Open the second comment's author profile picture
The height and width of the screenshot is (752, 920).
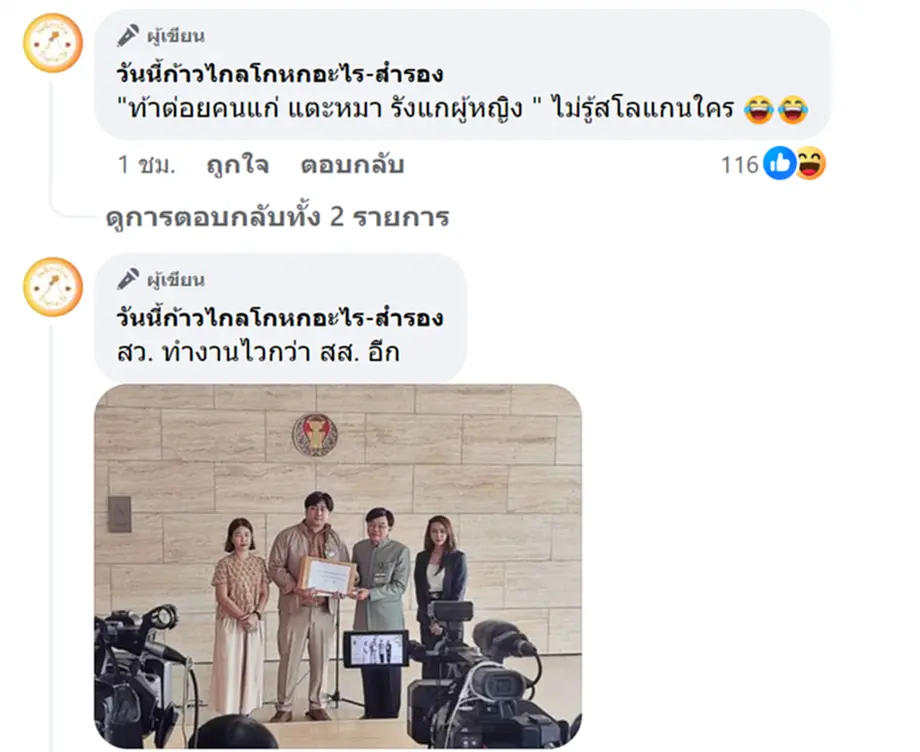tap(52, 287)
